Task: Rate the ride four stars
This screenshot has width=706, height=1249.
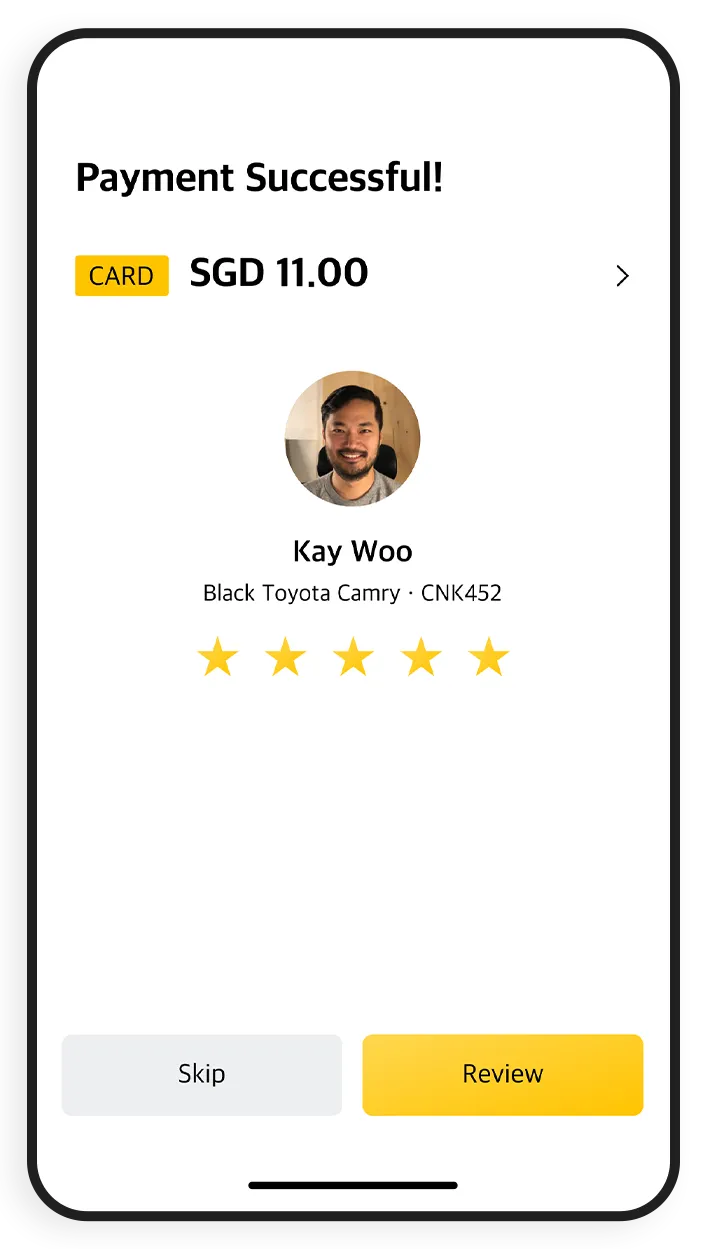Action: point(421,659)
